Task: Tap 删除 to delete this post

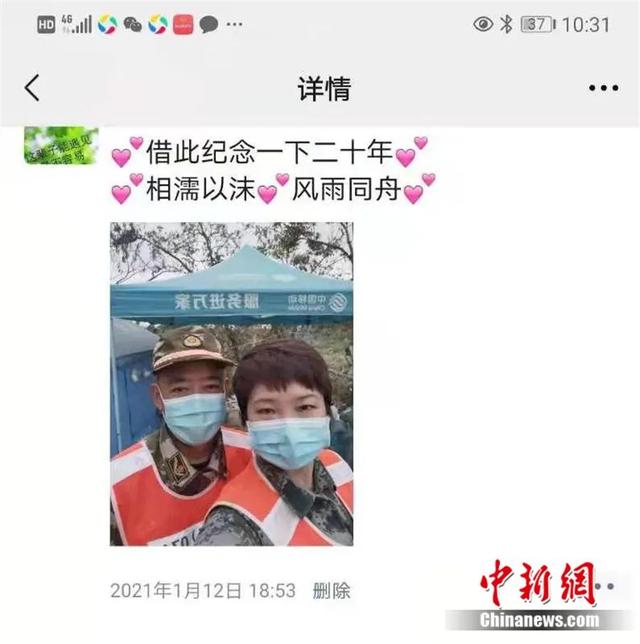Action: click(x=332, y=590)
